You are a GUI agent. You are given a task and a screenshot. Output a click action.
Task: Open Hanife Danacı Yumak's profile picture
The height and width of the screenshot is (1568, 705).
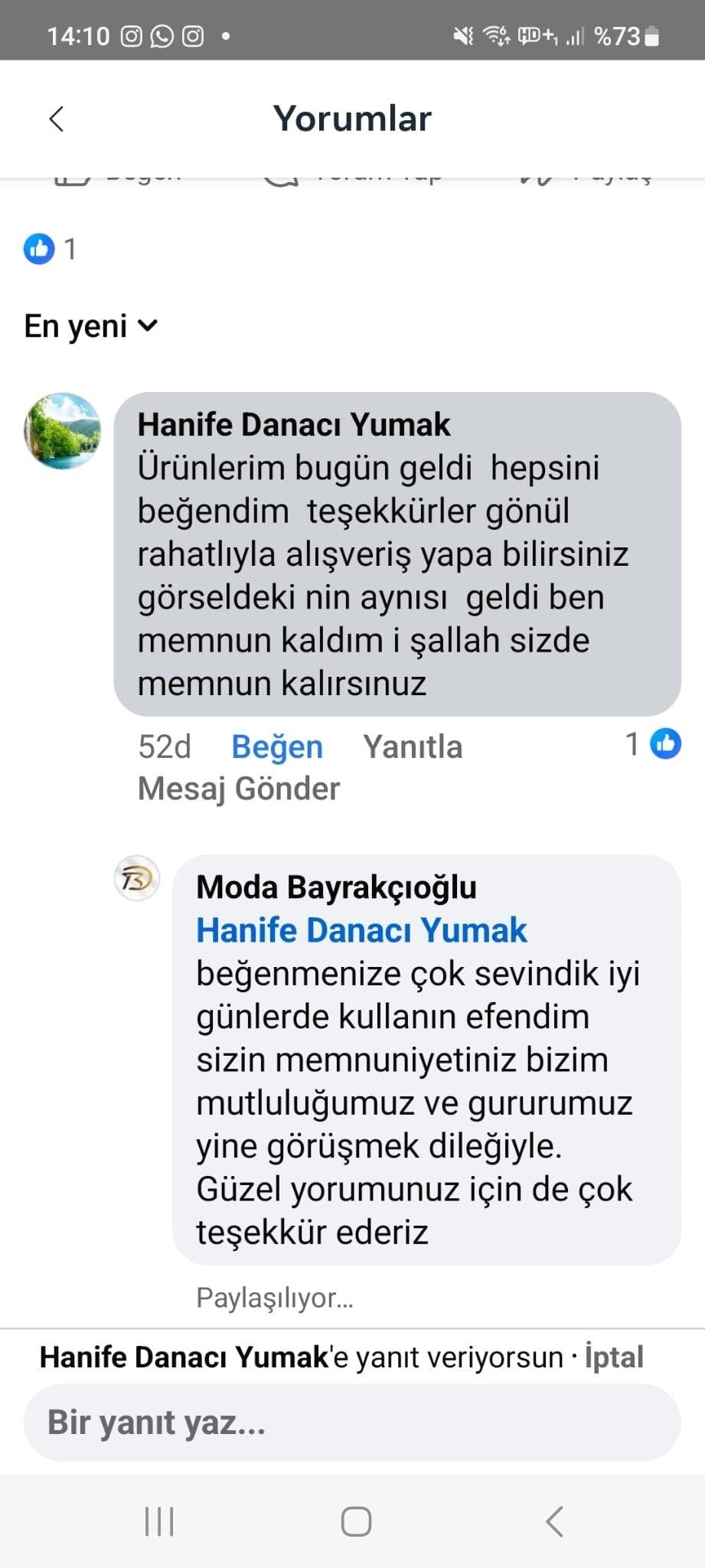(62, 431)
